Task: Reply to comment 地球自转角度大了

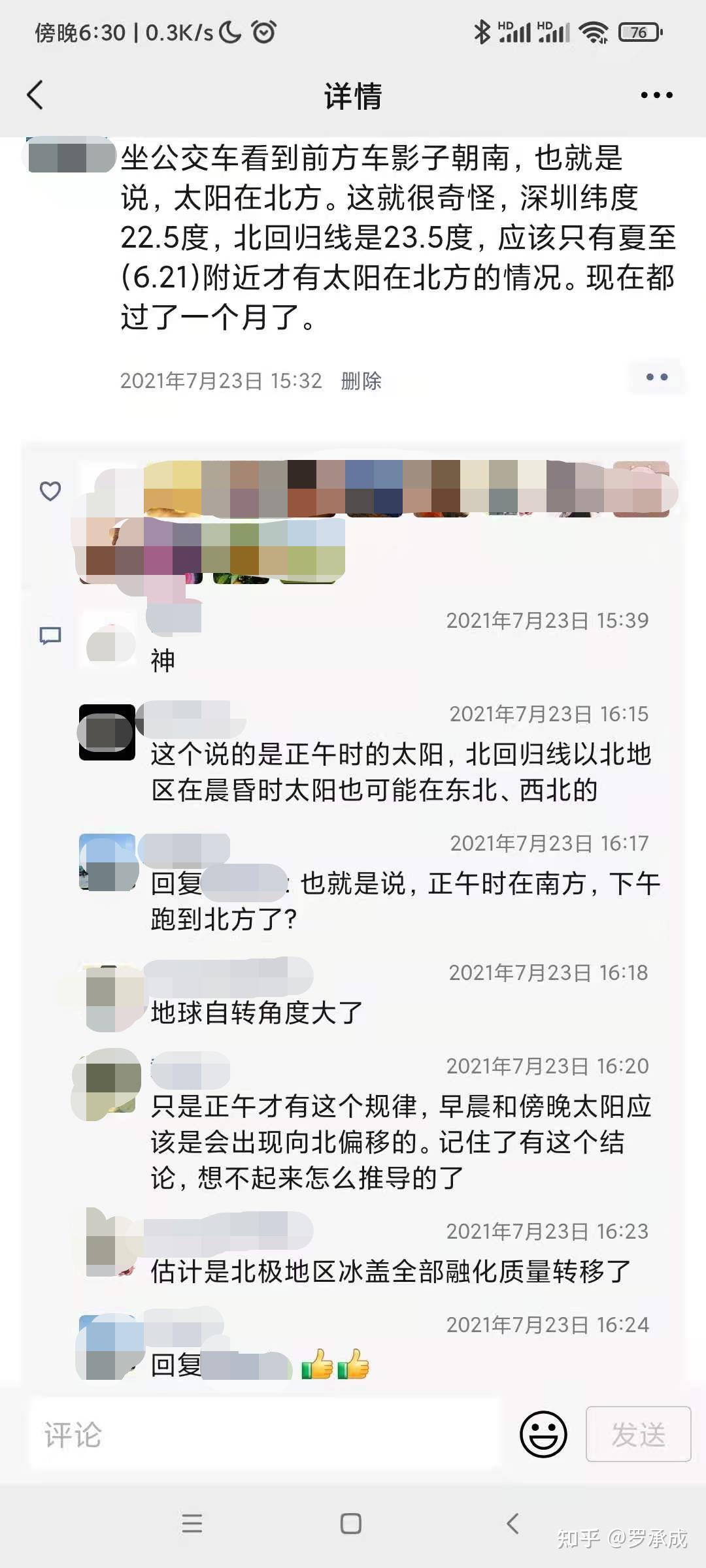Action: (x=256, y=1013)
